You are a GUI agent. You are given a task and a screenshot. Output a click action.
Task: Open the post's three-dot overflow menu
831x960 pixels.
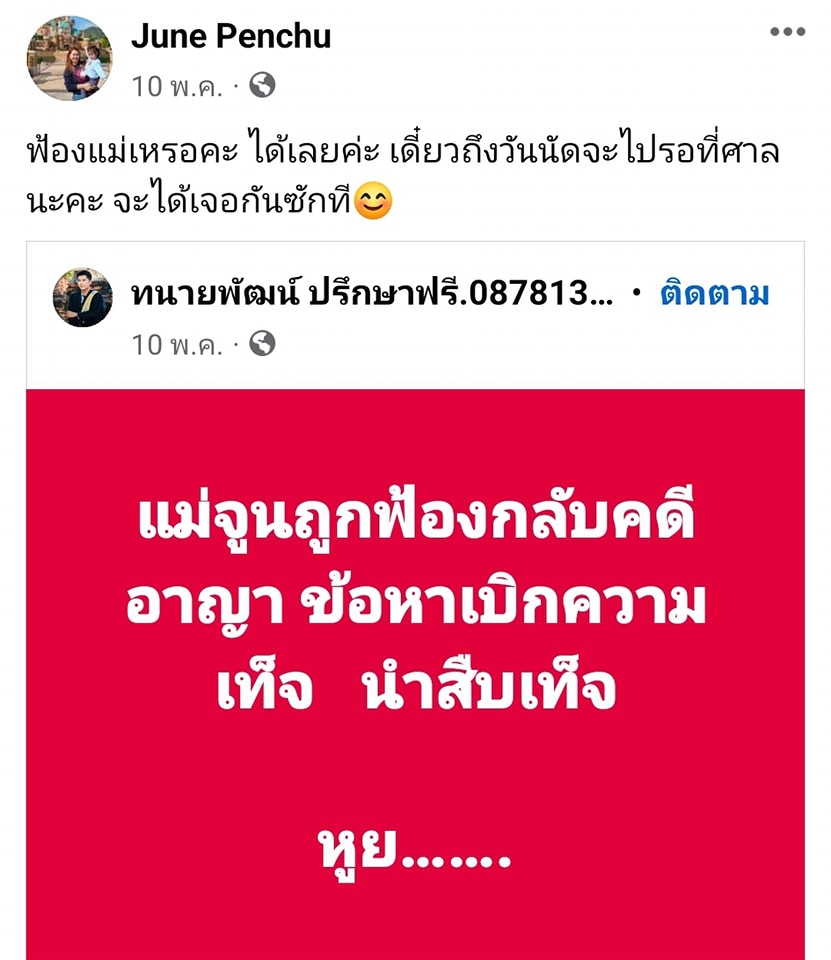coord(787,32)
